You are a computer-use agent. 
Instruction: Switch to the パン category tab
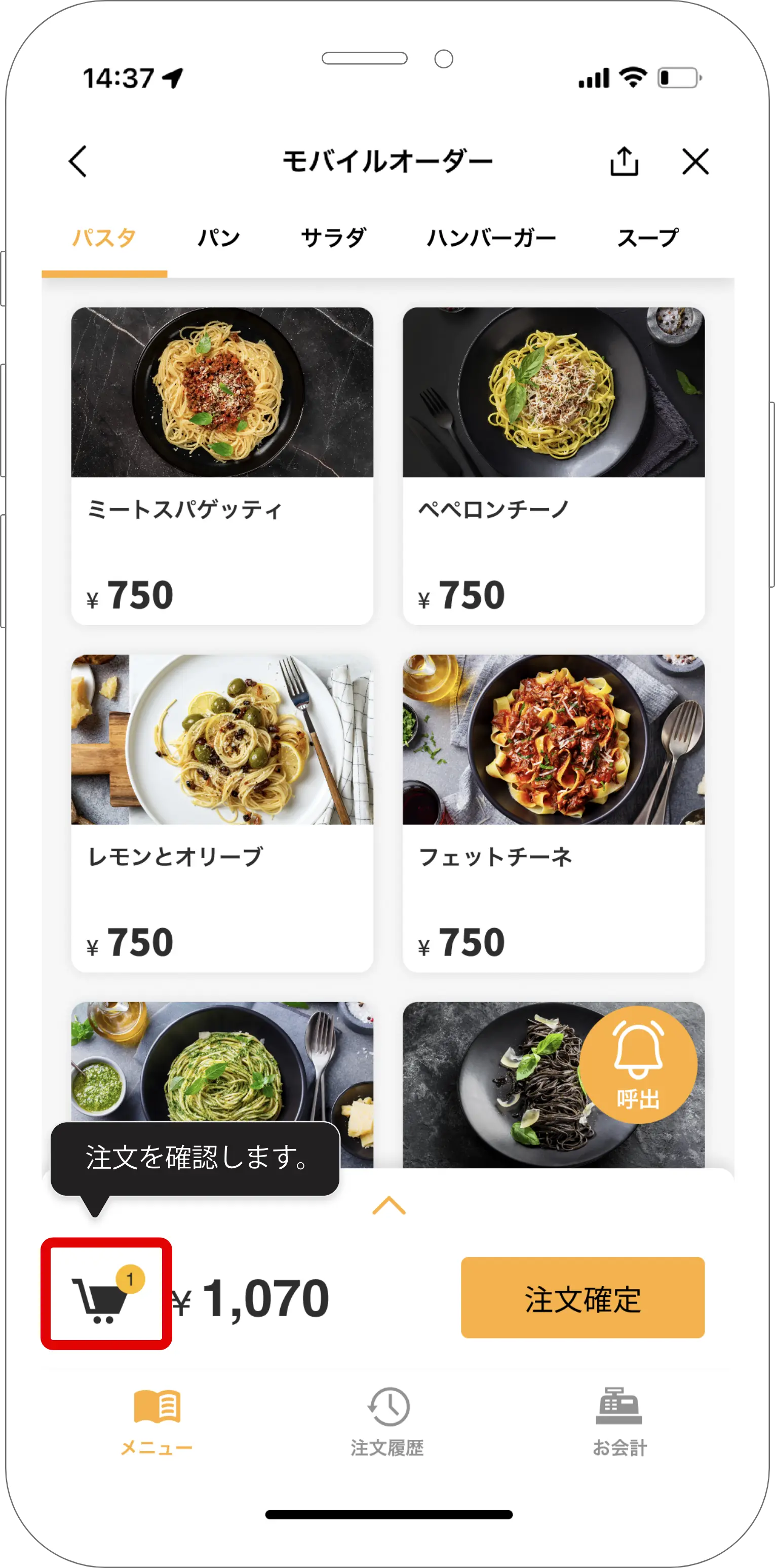click(218, 238)
